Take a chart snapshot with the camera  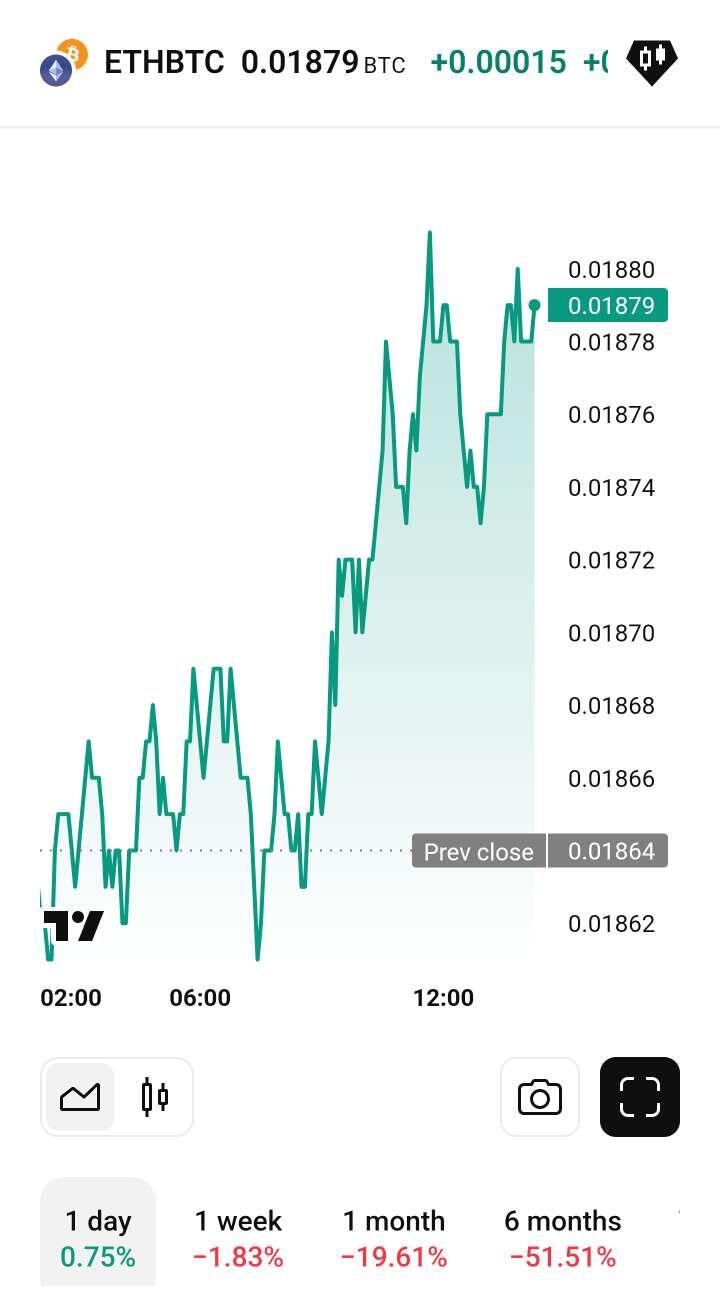click(x=540, y=1097)
